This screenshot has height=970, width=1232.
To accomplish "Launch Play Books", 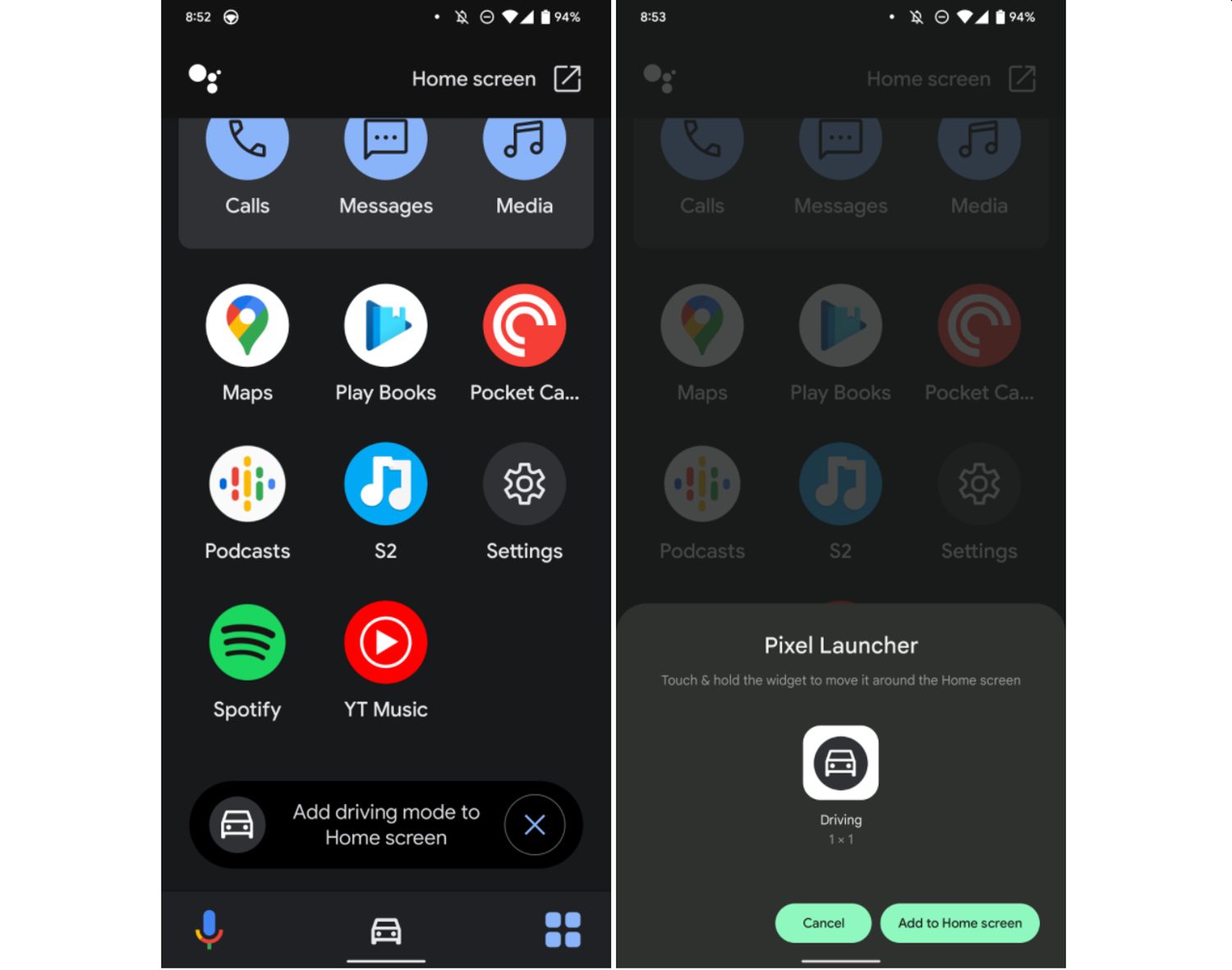I will 385,326.
